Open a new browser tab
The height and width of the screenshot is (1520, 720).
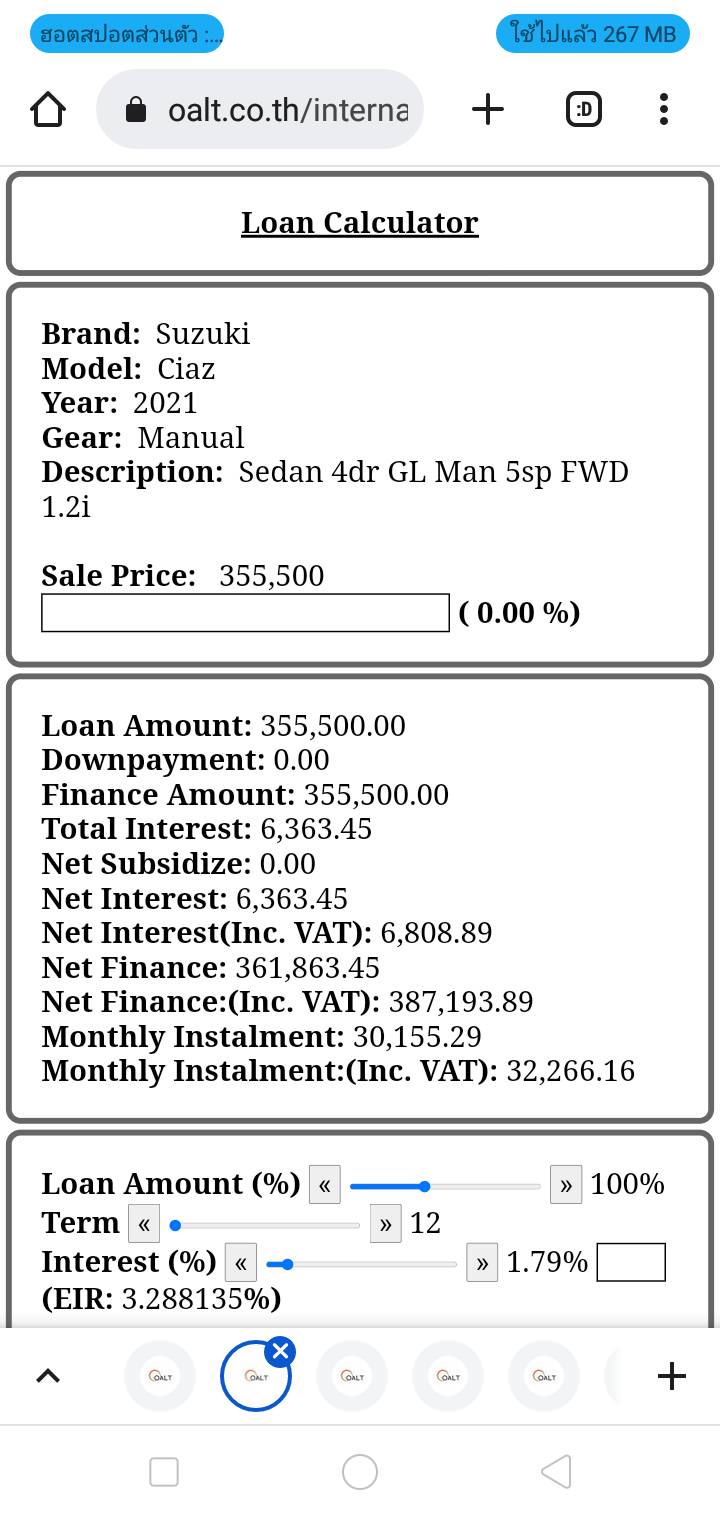487,109
